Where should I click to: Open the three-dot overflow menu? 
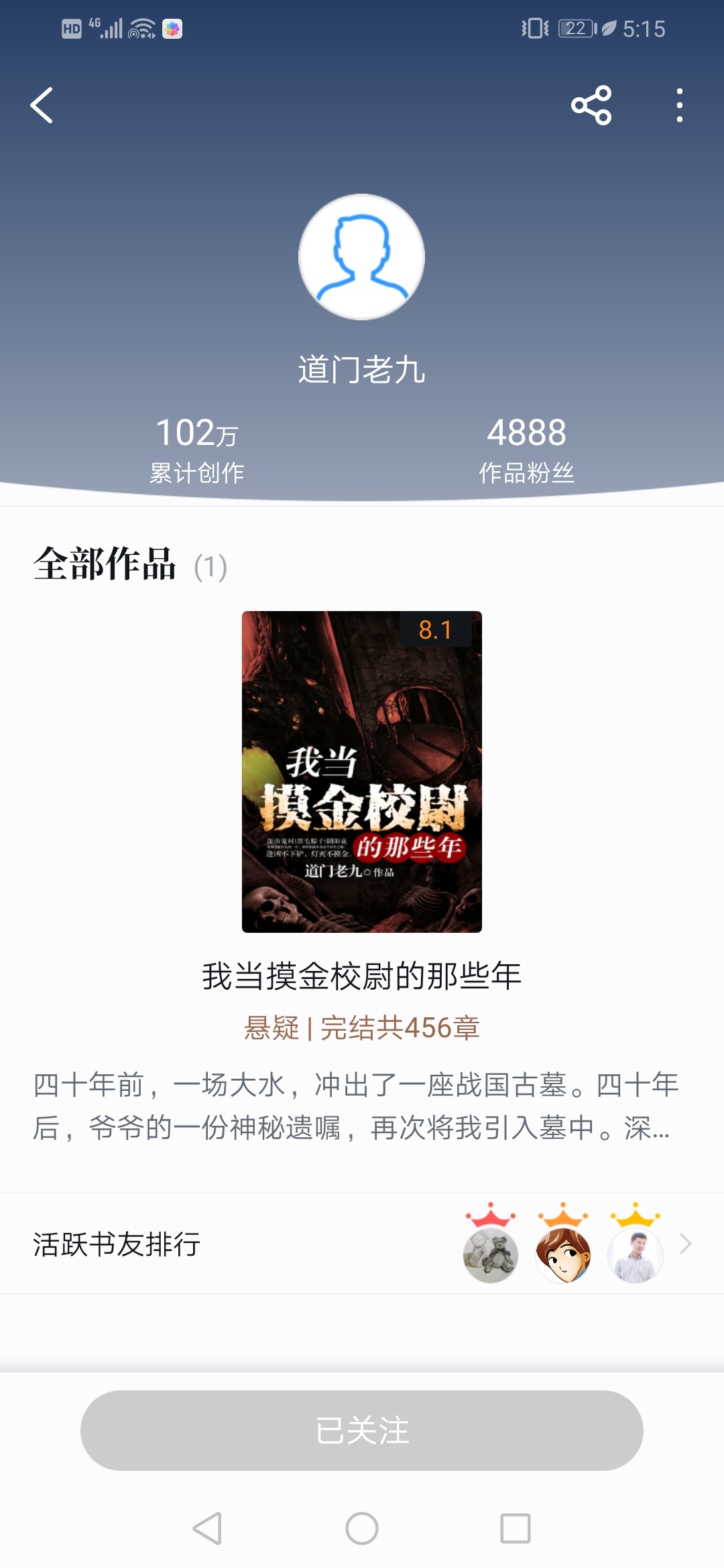pos(680,106)
